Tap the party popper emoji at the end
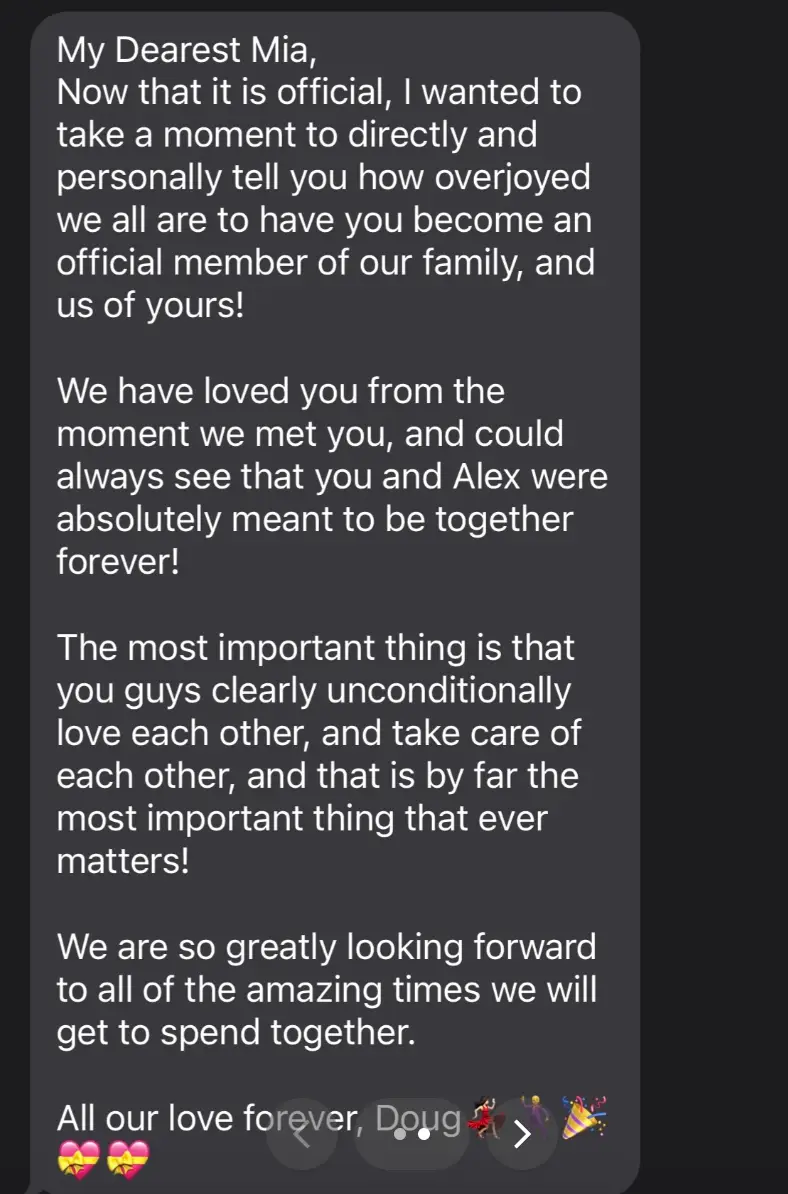This screenshot has height=1194, width=788. click(582, 1118)
